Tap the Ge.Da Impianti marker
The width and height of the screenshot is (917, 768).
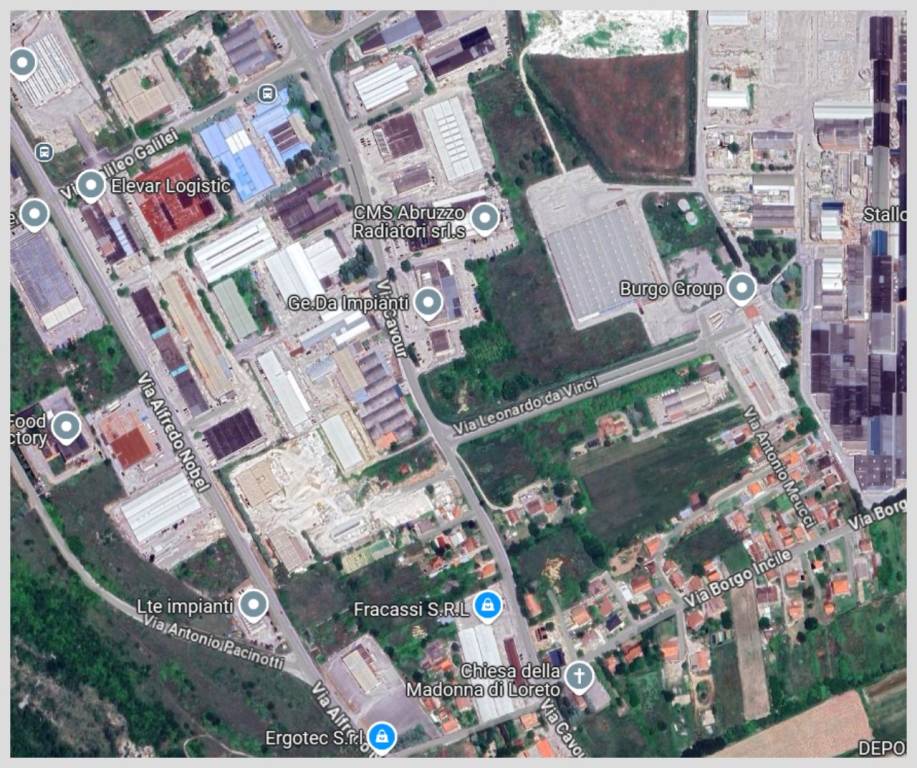[x=429, y=301]
